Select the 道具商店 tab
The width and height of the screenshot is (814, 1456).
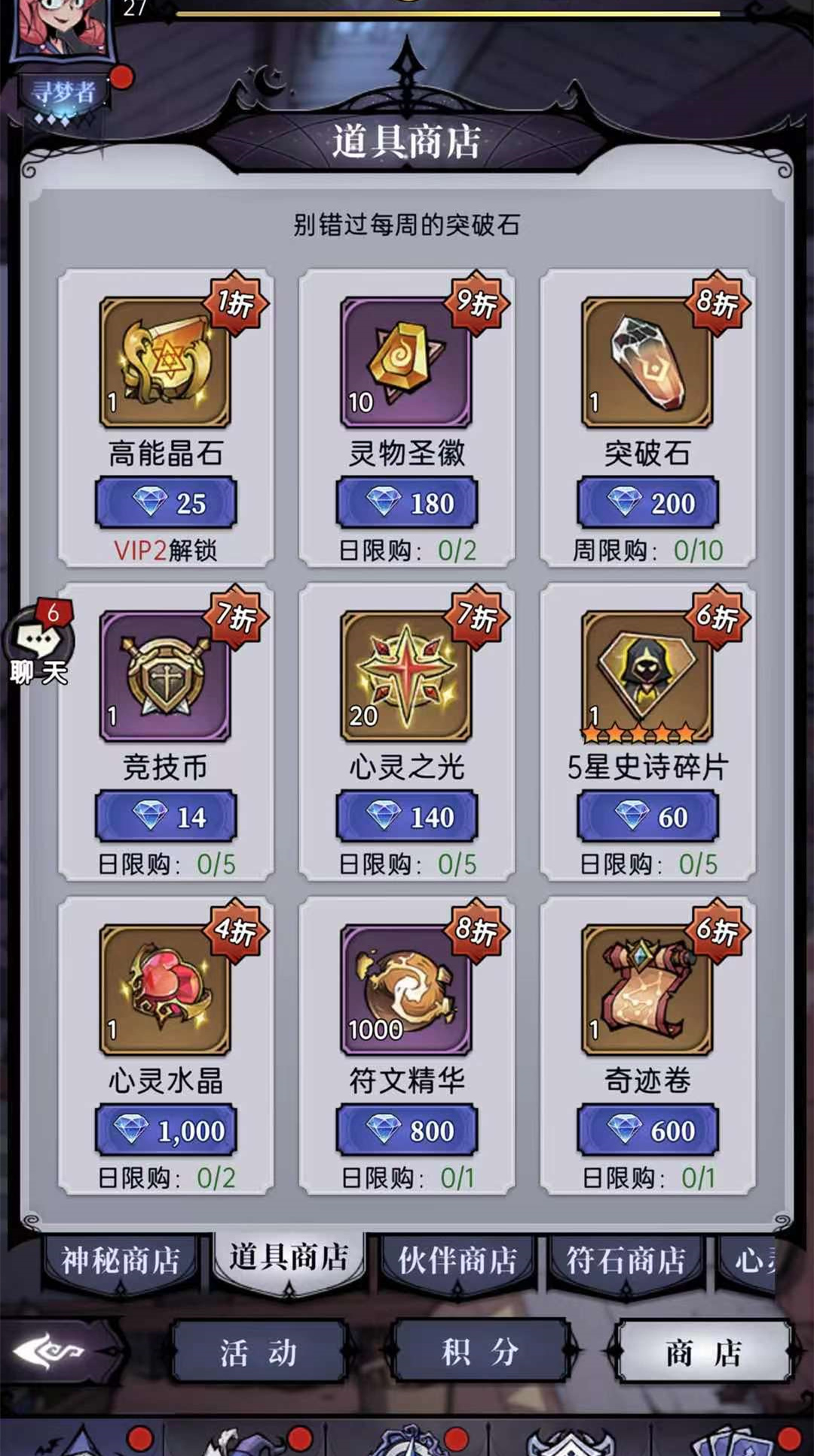point(289,1258)
